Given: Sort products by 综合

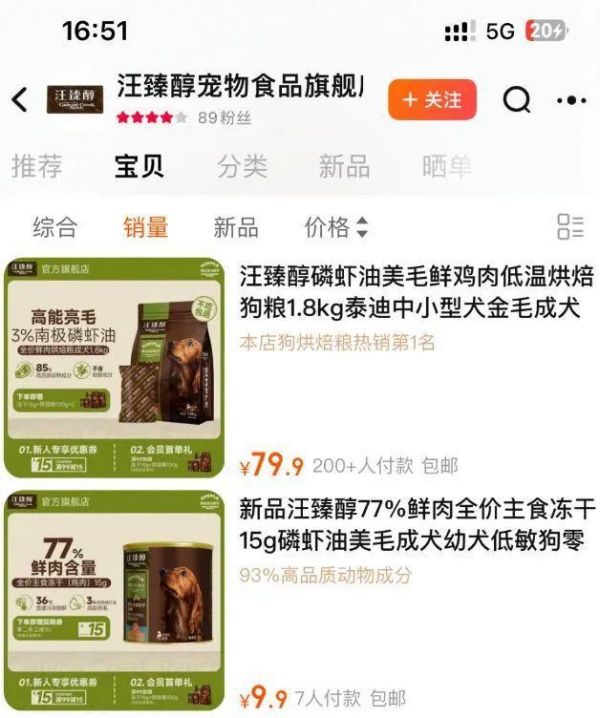Looking at the screenshot, I should point(54,227).
